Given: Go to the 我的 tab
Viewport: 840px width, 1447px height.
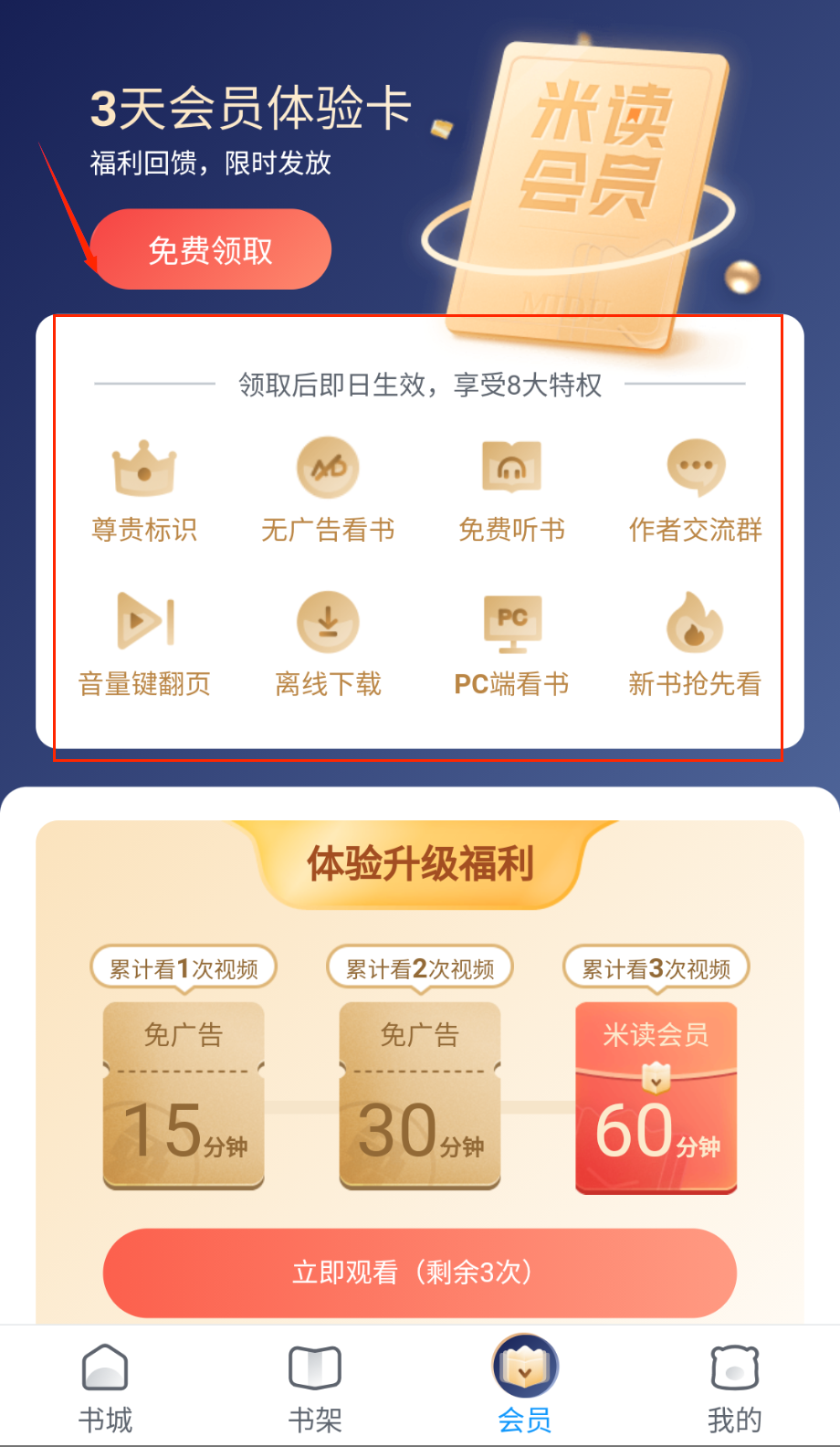Looking at the screenshot, I should pyautogui.click(x=734, y=1389).
